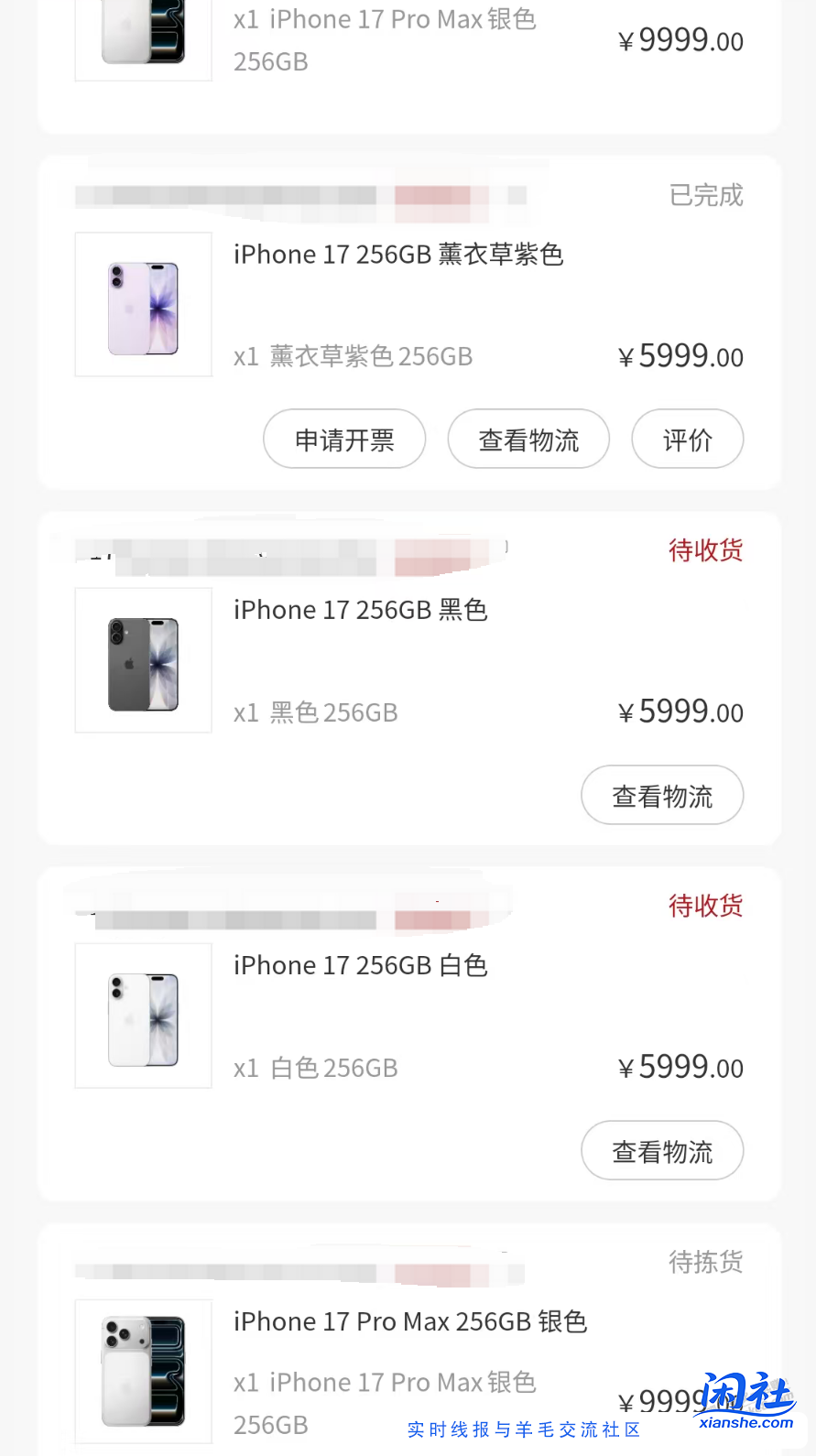816x1456 pixels.
Task: Open the "iPhone 17 Pro Max 256GB 银色" order
Action: [x=410, y=1321]
